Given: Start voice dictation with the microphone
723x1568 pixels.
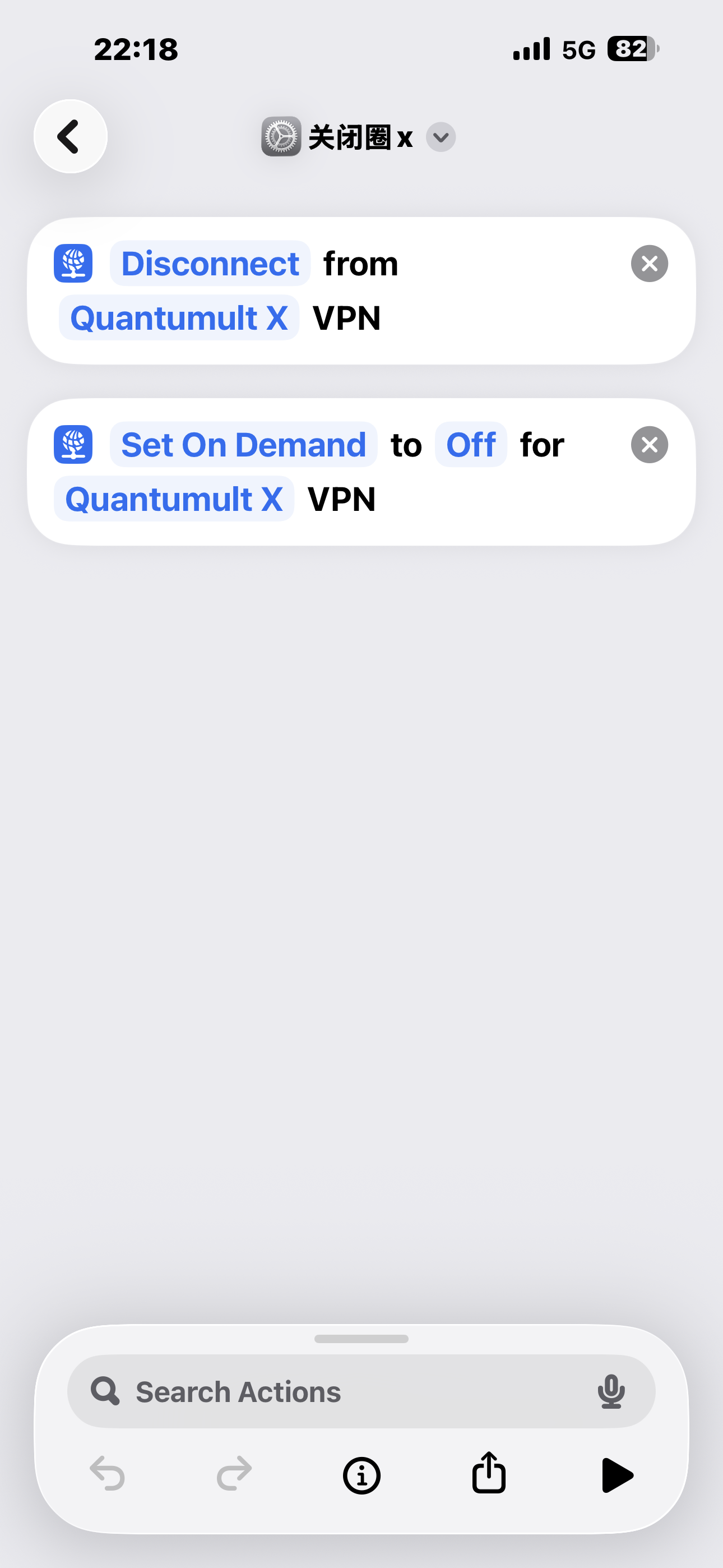Looking at the screenshot, I should (610, 1391).
